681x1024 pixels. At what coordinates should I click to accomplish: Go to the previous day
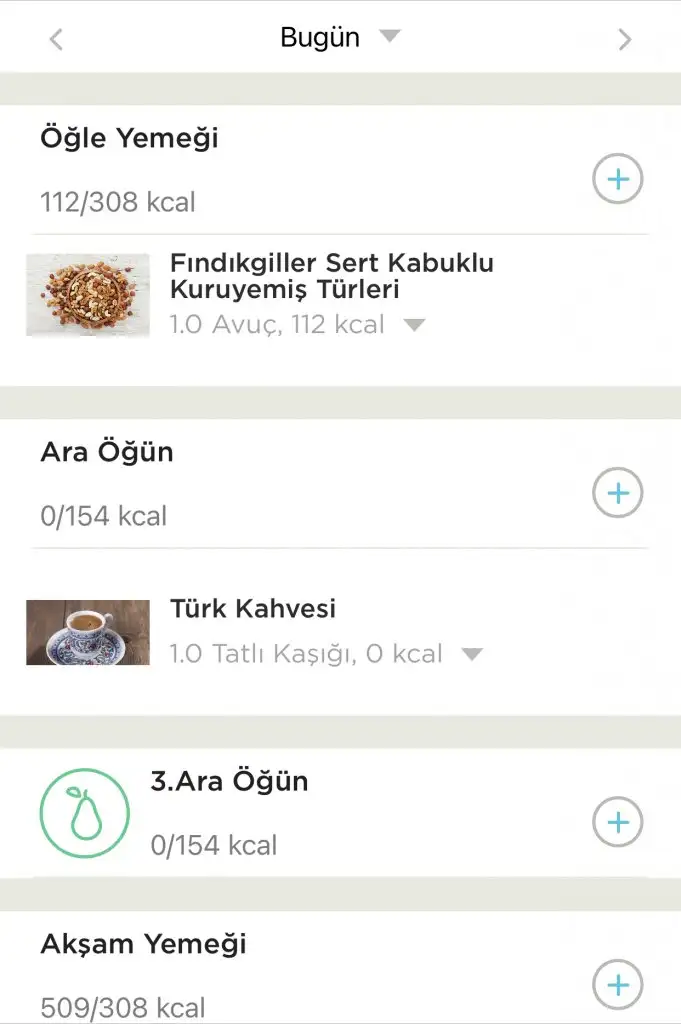click(x=57, y=40)
